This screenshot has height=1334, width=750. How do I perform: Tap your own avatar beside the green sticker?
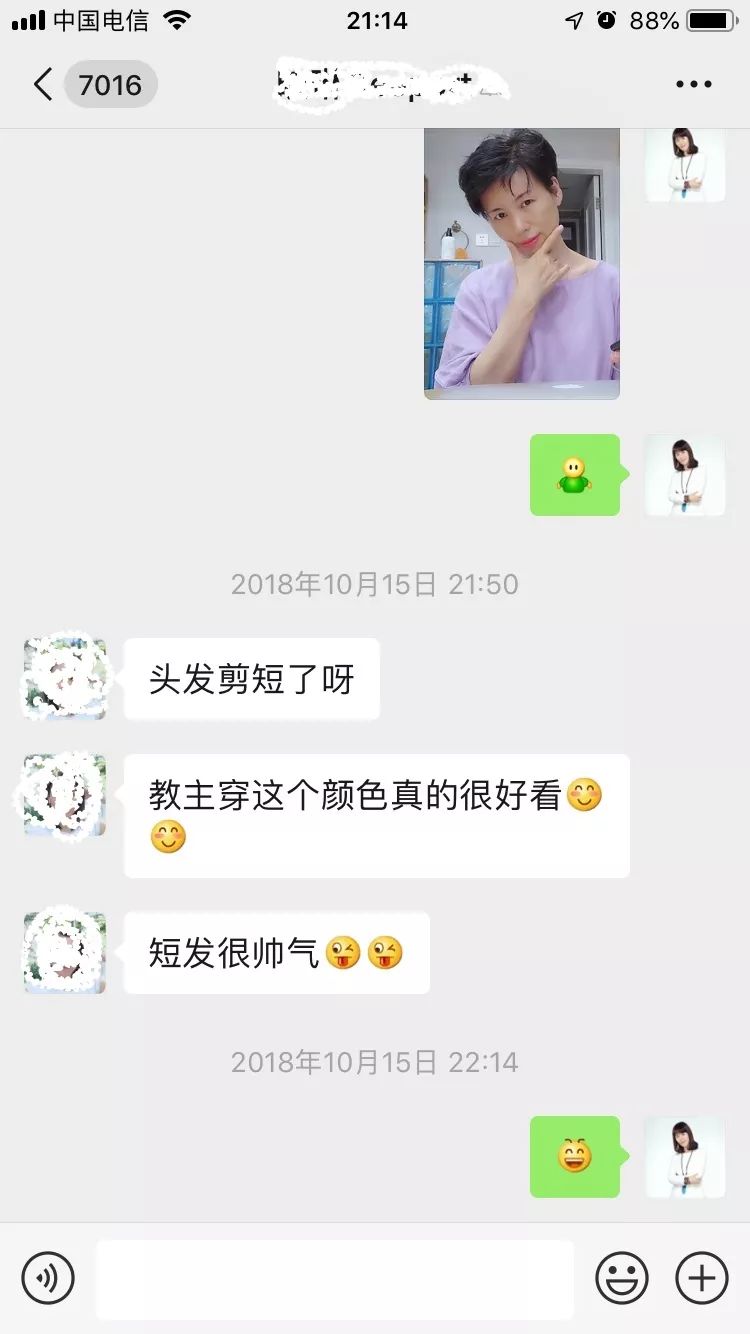click(x=685, y=475)
